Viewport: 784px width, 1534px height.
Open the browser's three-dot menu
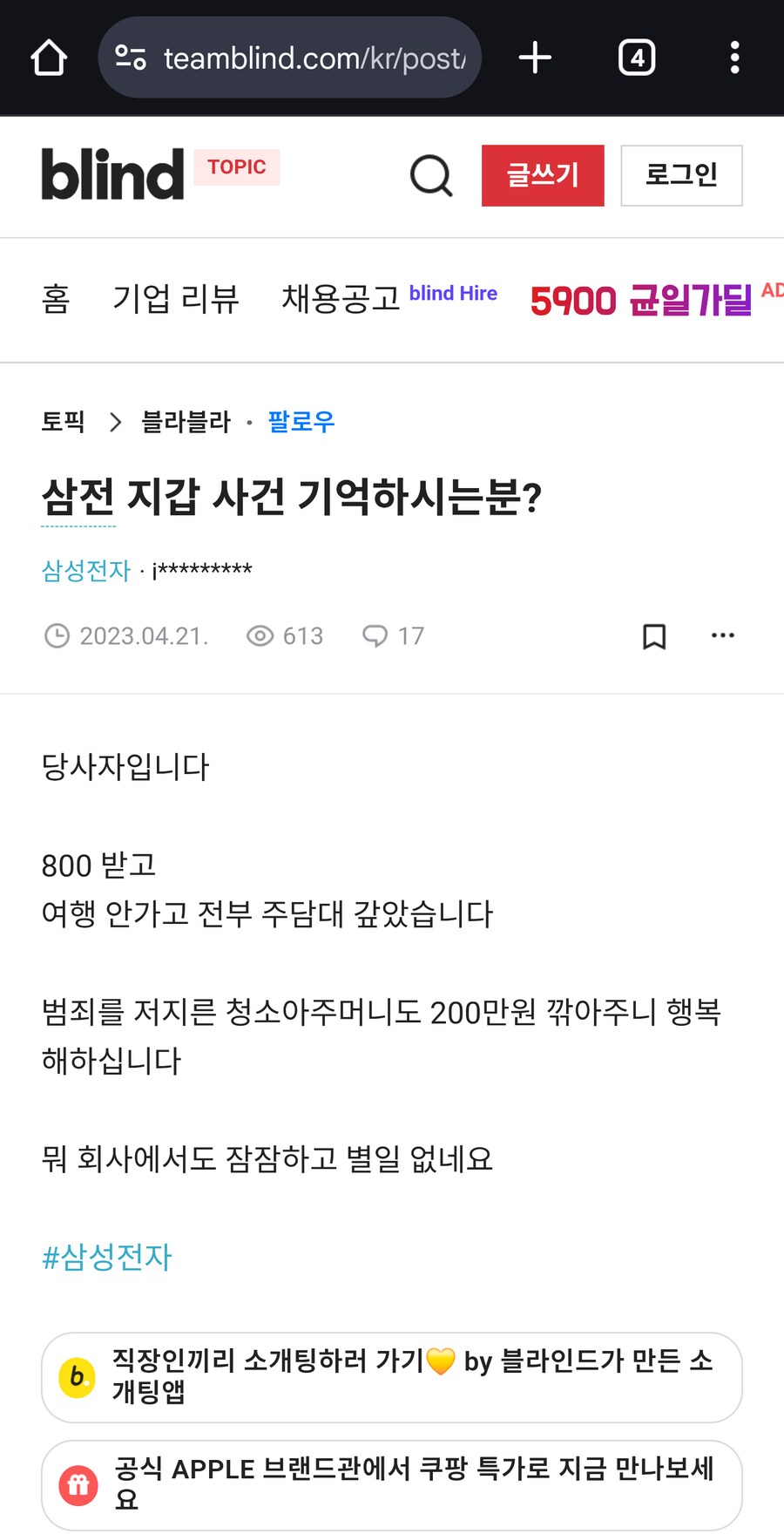[735, 58]
